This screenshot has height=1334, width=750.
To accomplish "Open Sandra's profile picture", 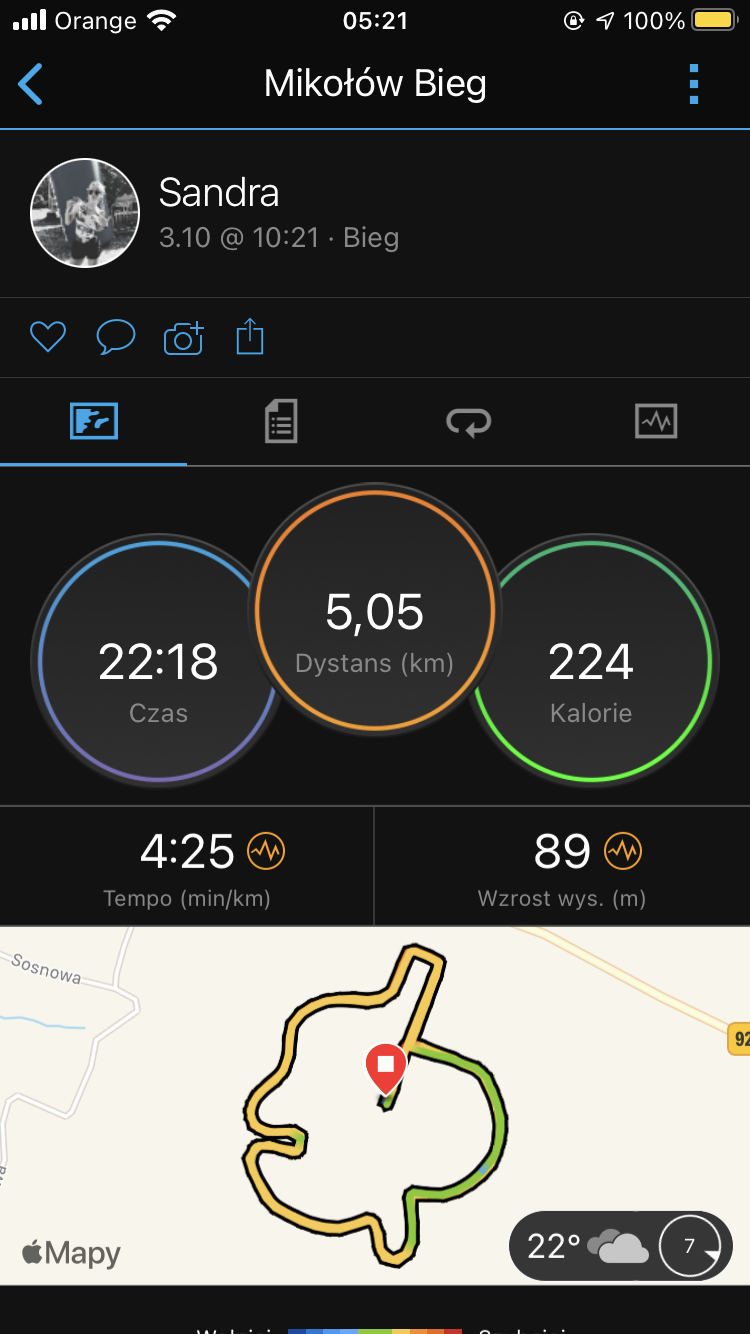I will coord(85,212).
